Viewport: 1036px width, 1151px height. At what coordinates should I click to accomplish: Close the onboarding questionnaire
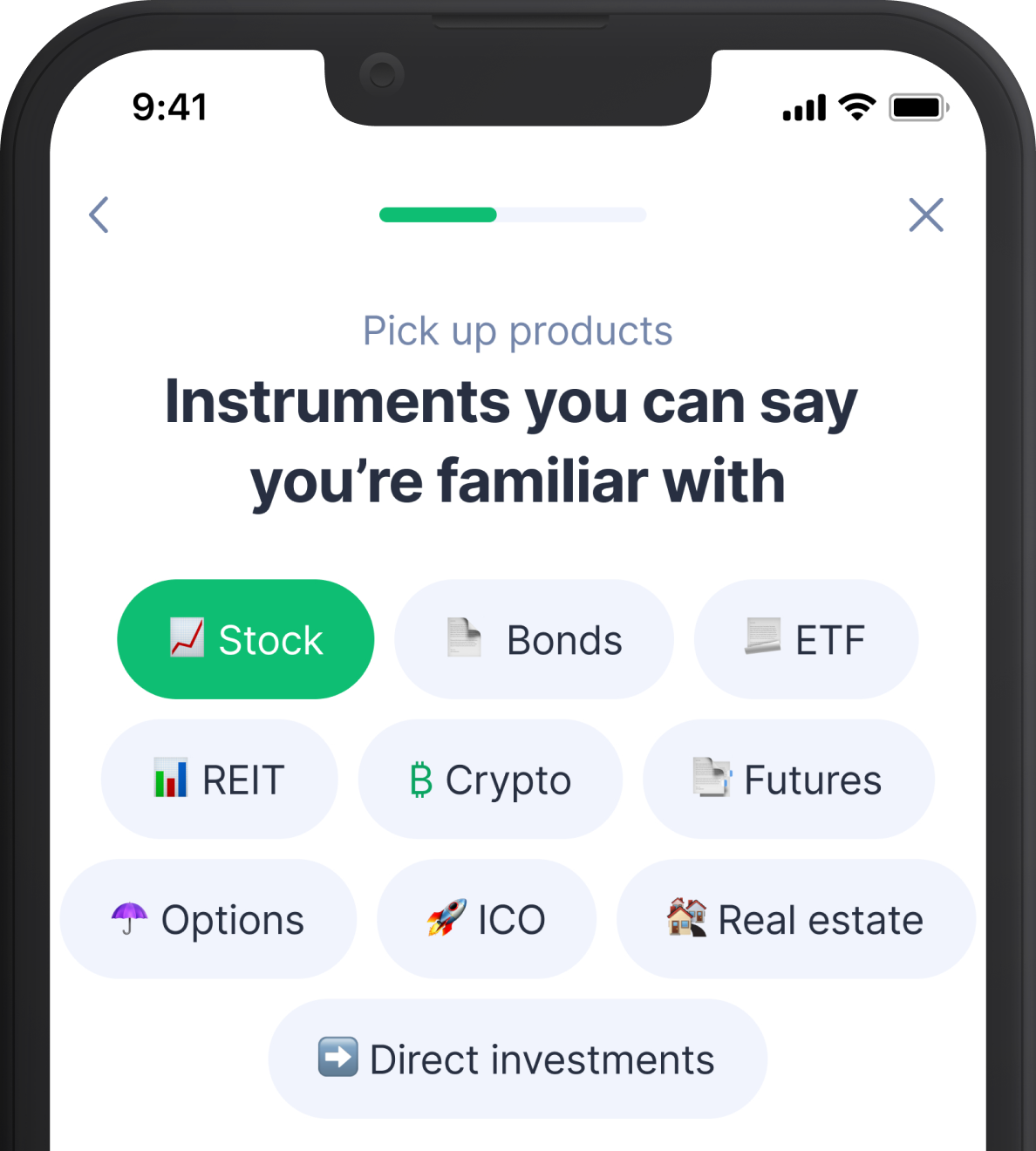click(925, 215)
